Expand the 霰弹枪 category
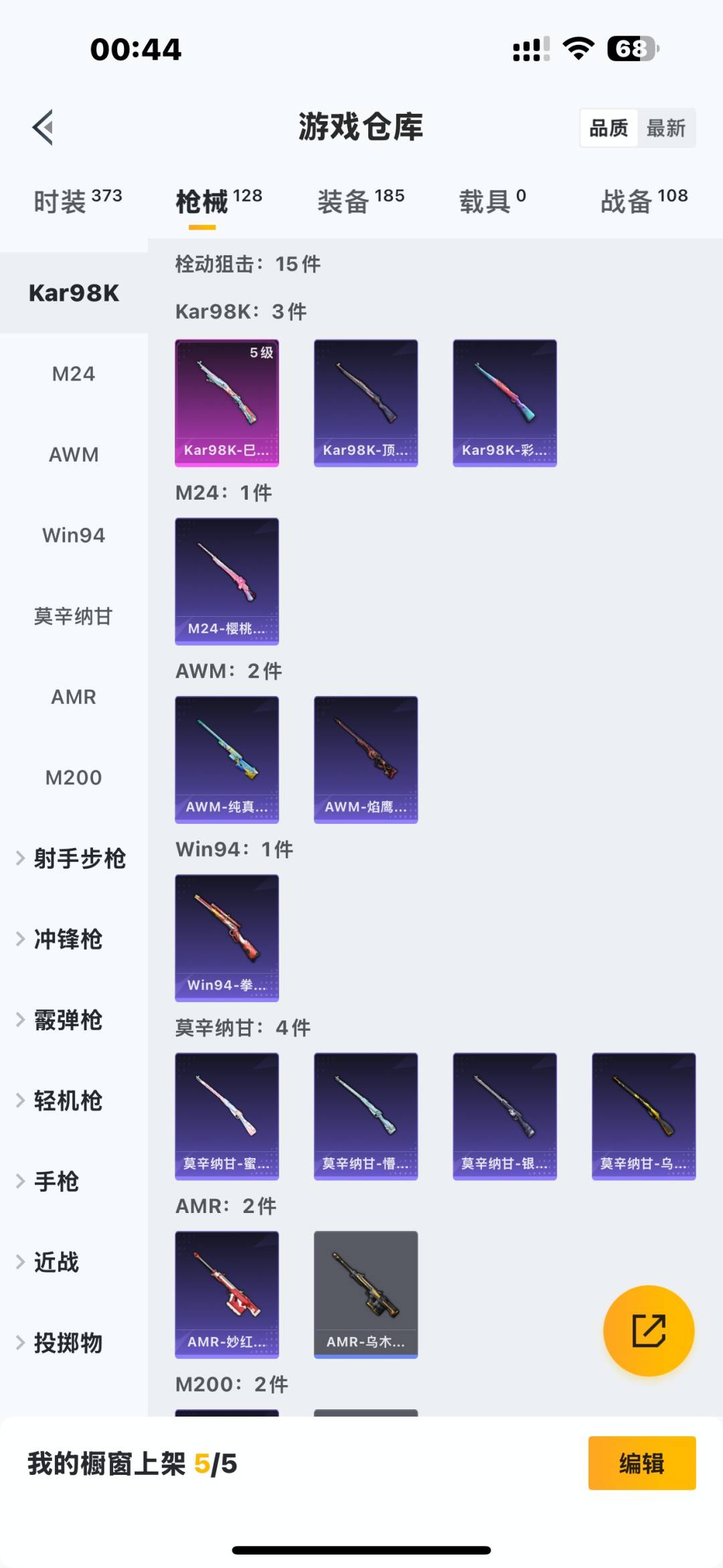 pyautogui.click(x=68, y=1020)
